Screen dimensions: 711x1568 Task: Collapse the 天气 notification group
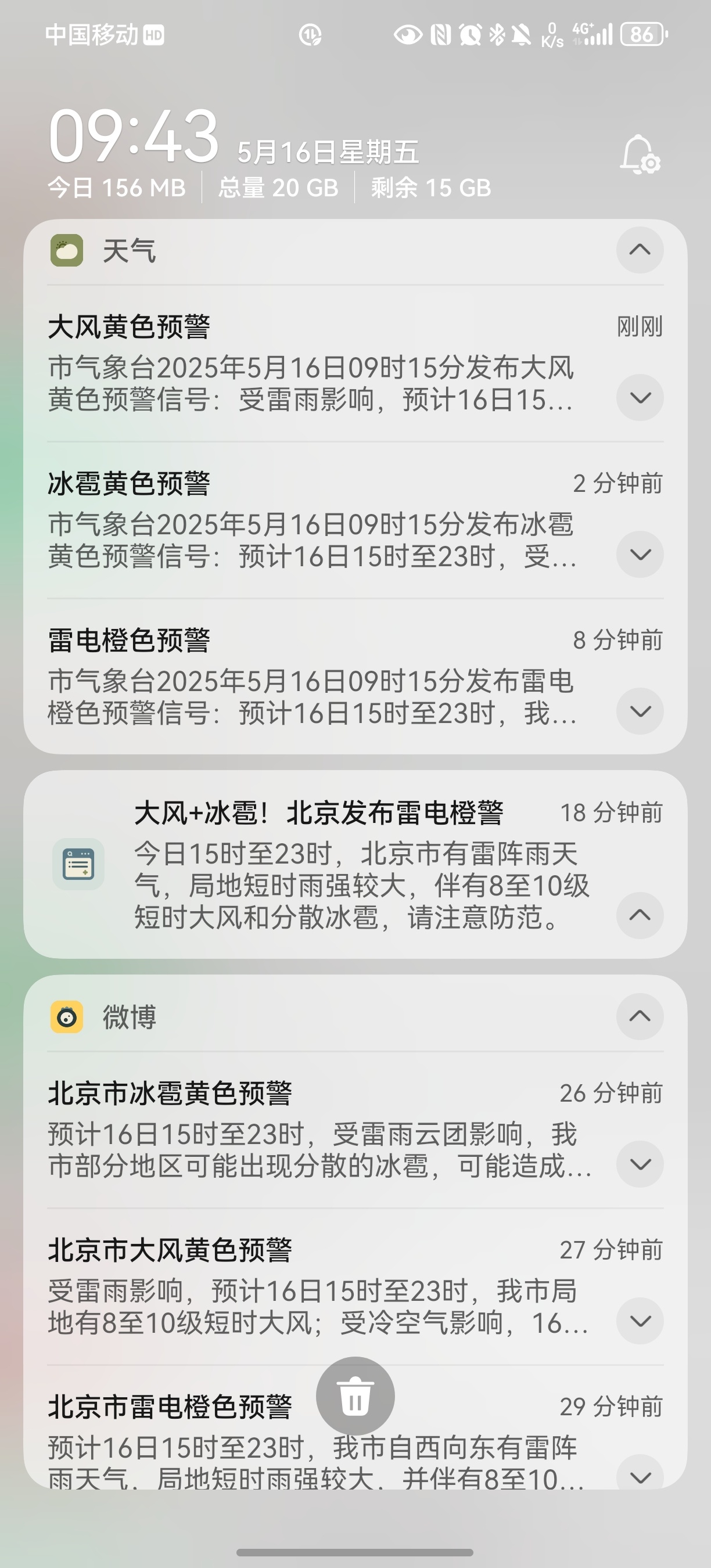coord(640,250)
